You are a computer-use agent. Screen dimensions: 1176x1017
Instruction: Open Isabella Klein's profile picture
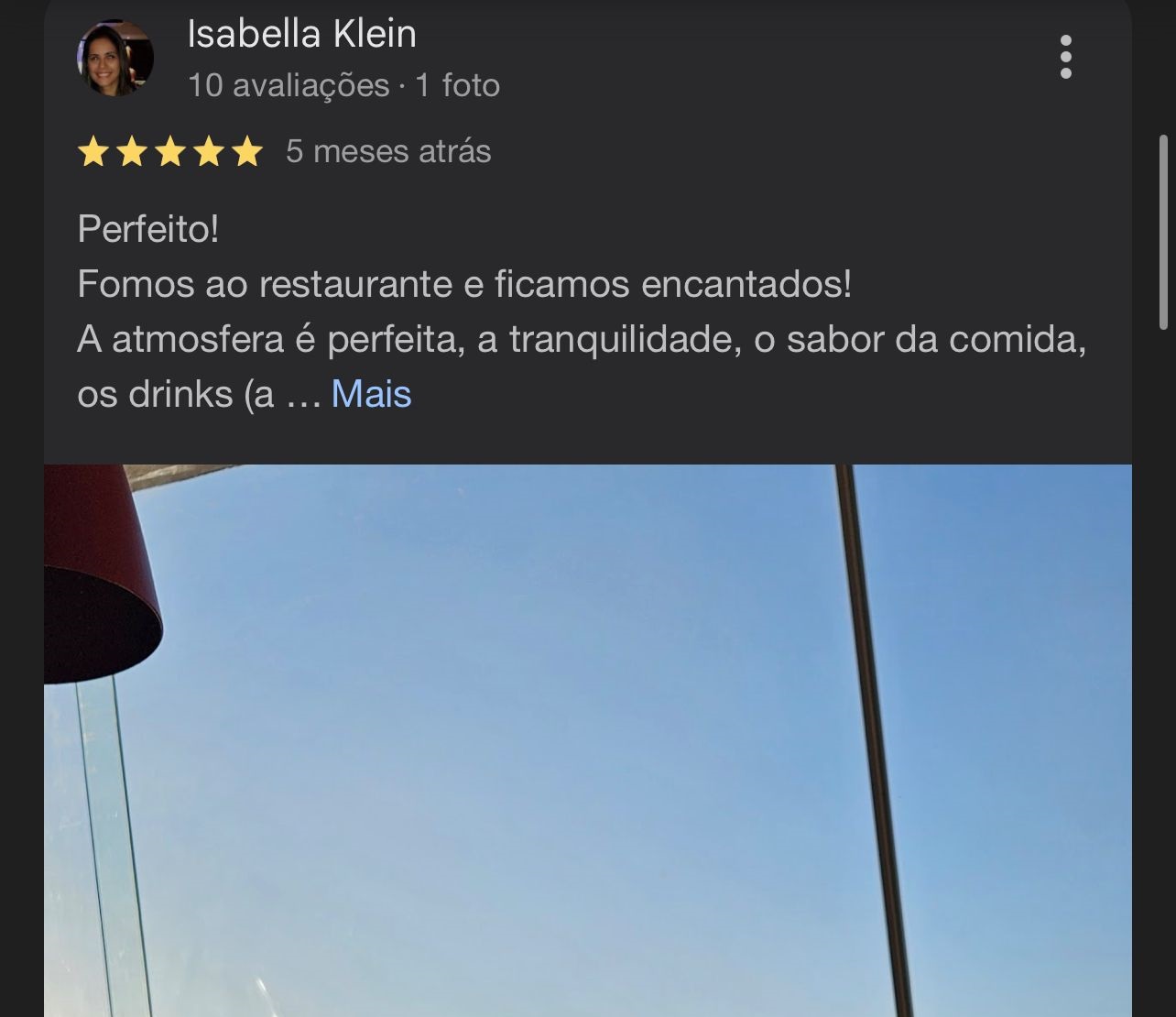tap(114, 59)
